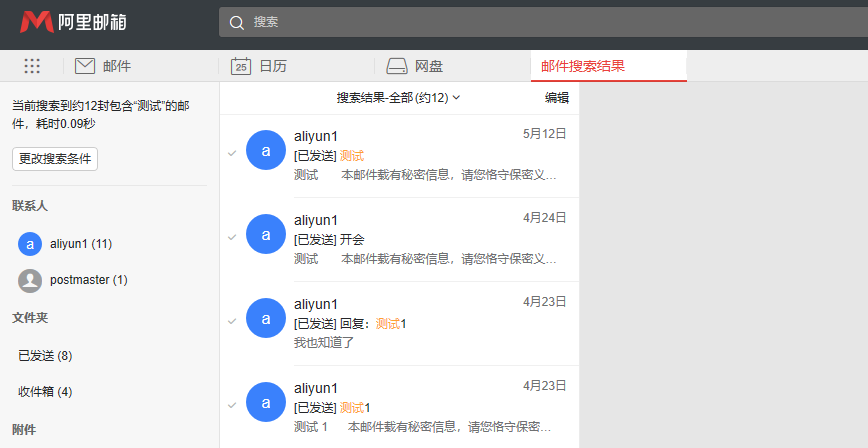The image size is (868, 448).
Task: Switch to the 邮件 tab
Action: pos(104,66)
